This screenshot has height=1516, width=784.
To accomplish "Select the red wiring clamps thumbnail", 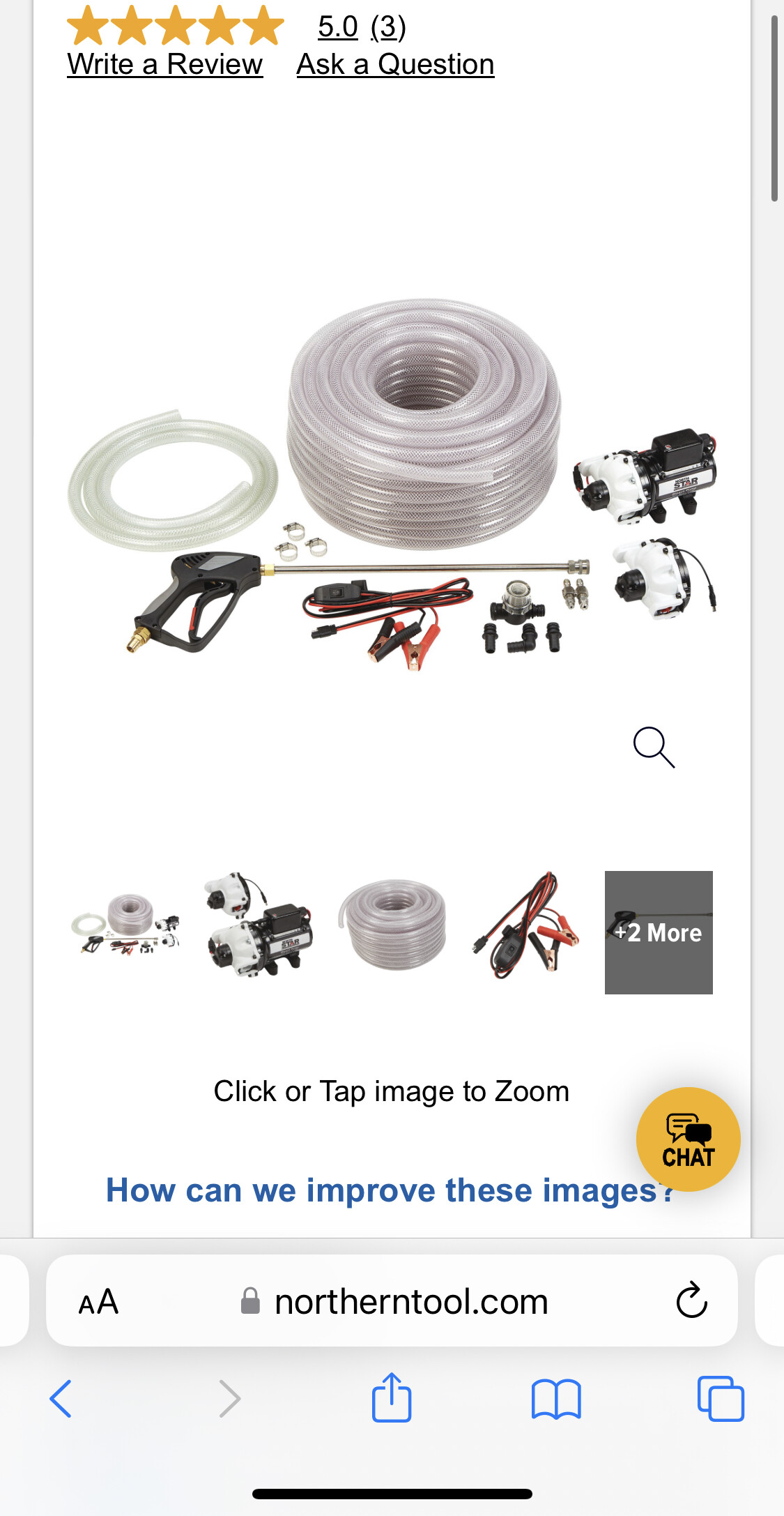I will click(x=526, y=925).
